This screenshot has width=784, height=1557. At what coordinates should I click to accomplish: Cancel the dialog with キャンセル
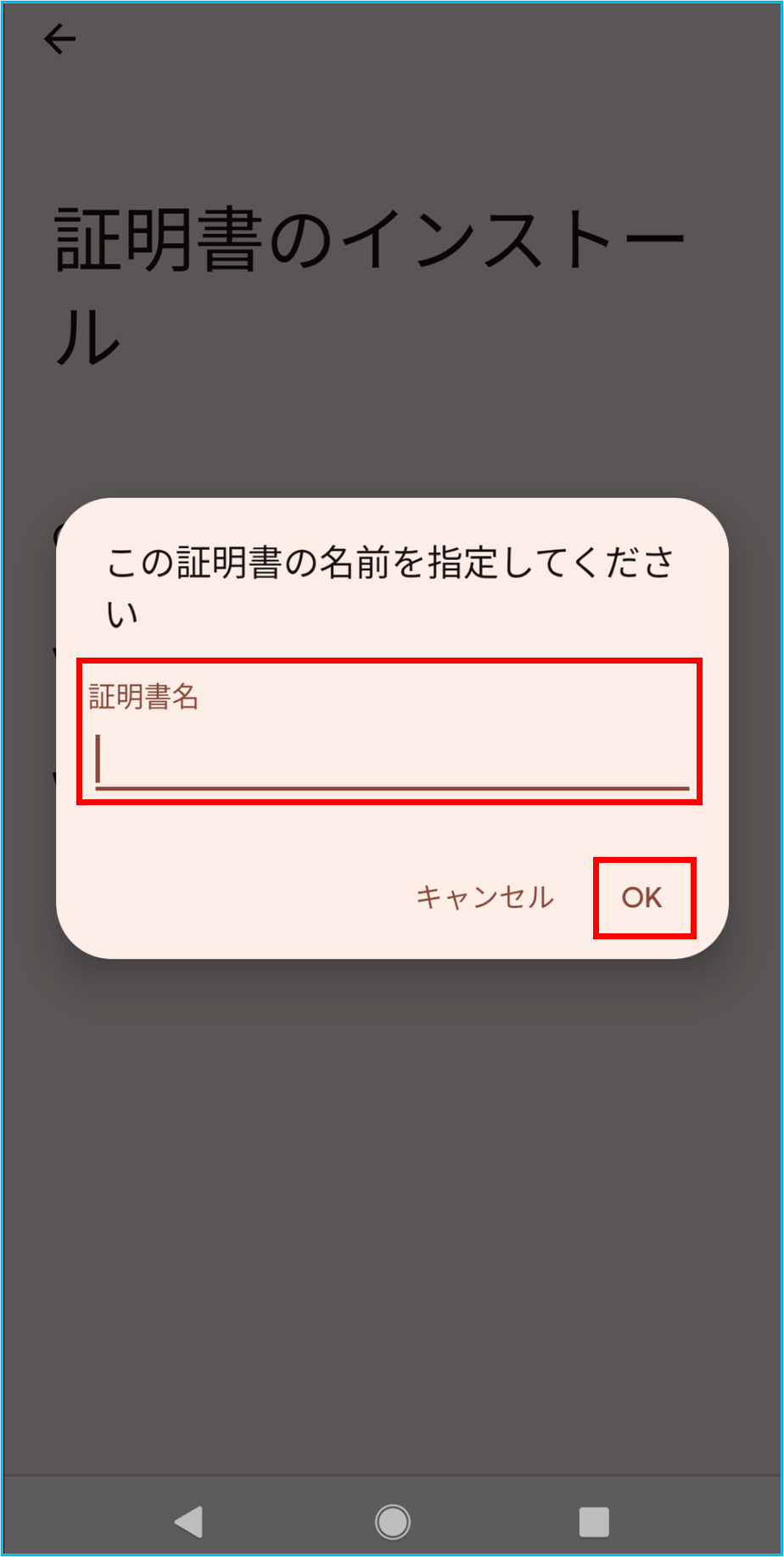[484, 898]
